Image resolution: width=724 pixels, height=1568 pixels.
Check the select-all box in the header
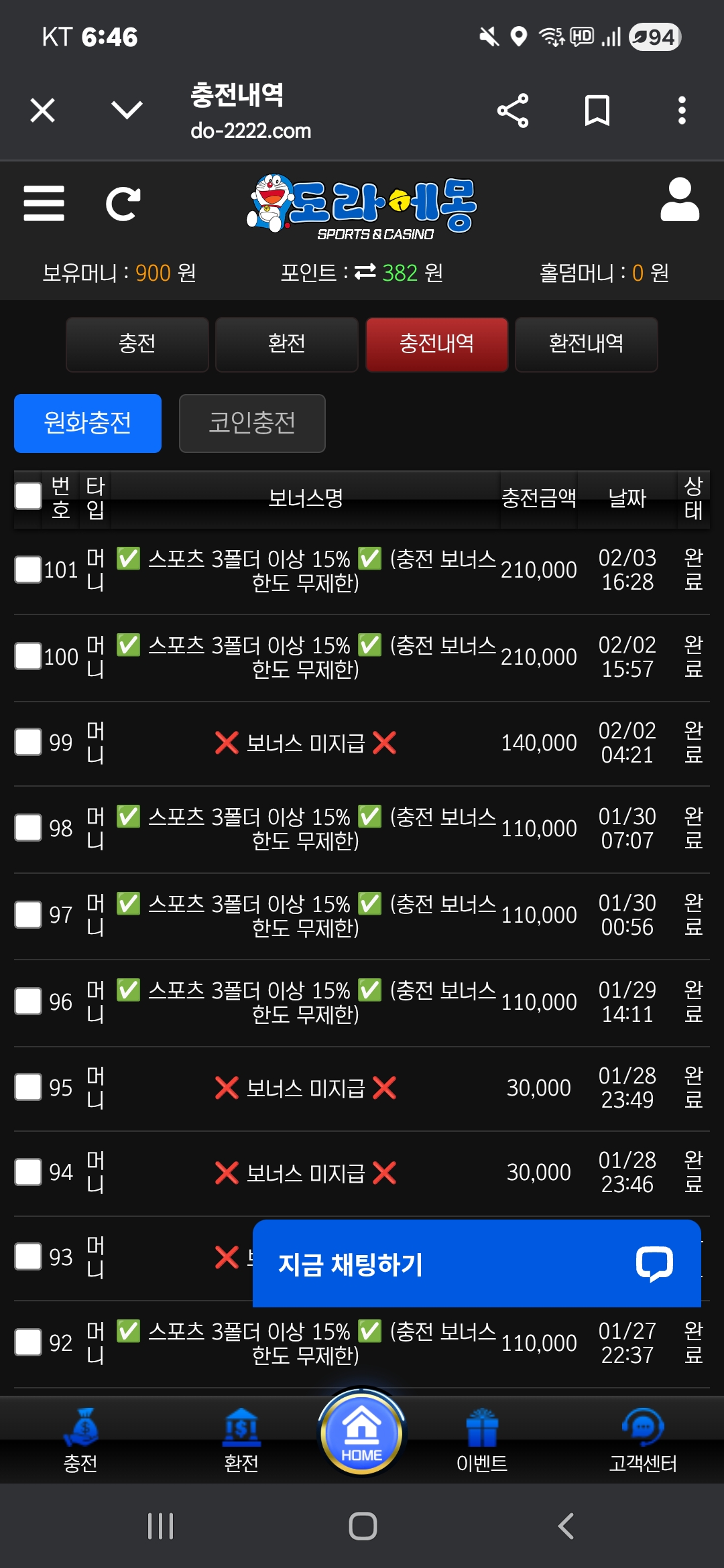(28, 496)
